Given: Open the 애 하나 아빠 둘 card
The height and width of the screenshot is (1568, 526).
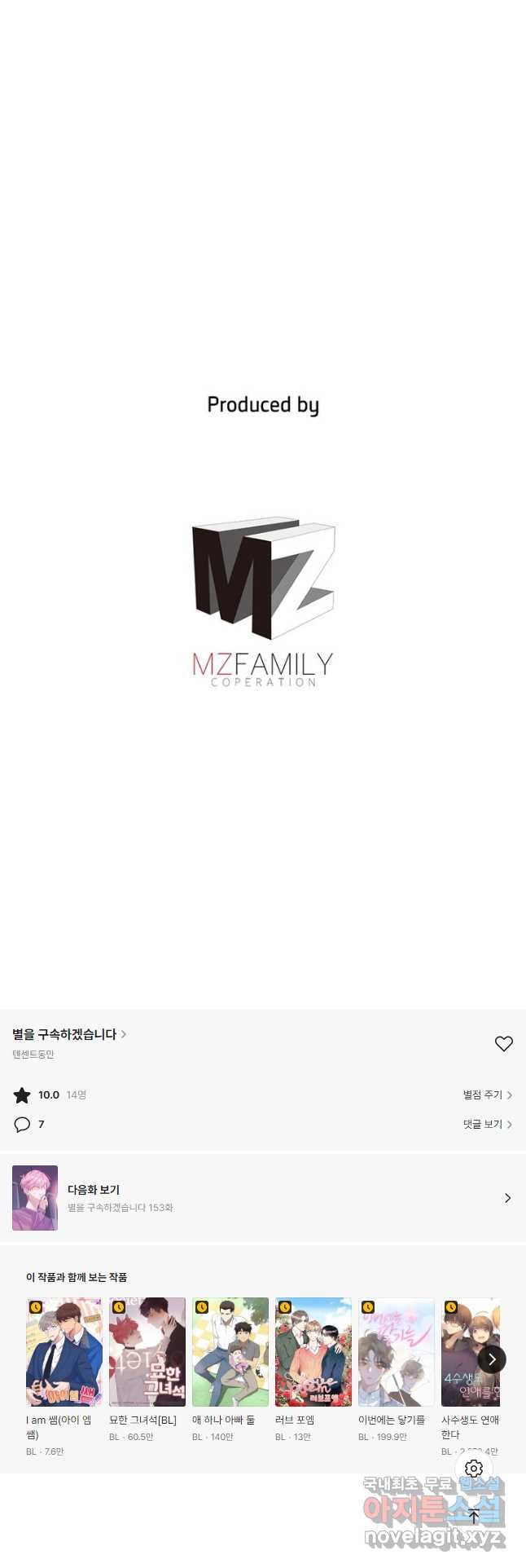Looking at the screenshot, I should (x=230, y=1353).
